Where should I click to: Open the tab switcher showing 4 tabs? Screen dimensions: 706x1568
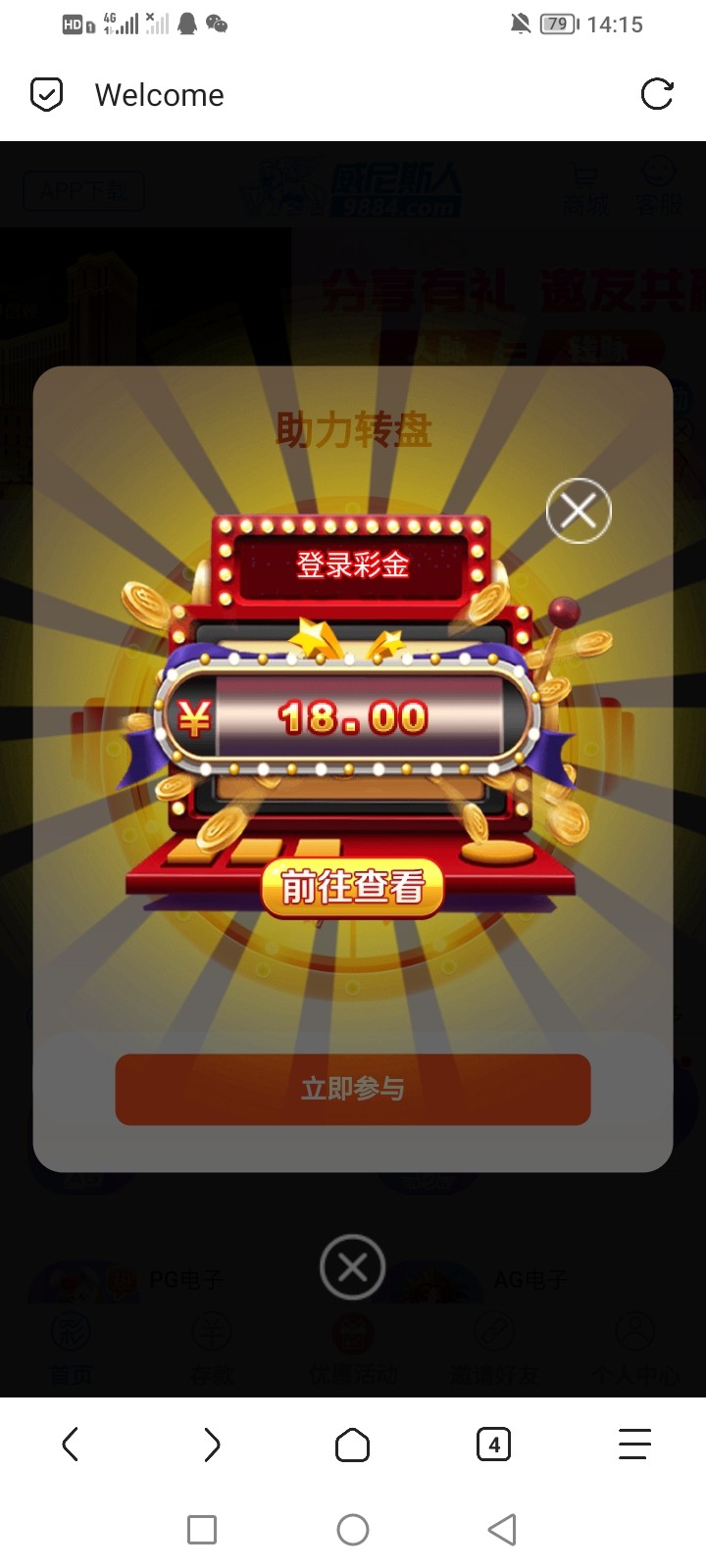[x=493, y=1445]
